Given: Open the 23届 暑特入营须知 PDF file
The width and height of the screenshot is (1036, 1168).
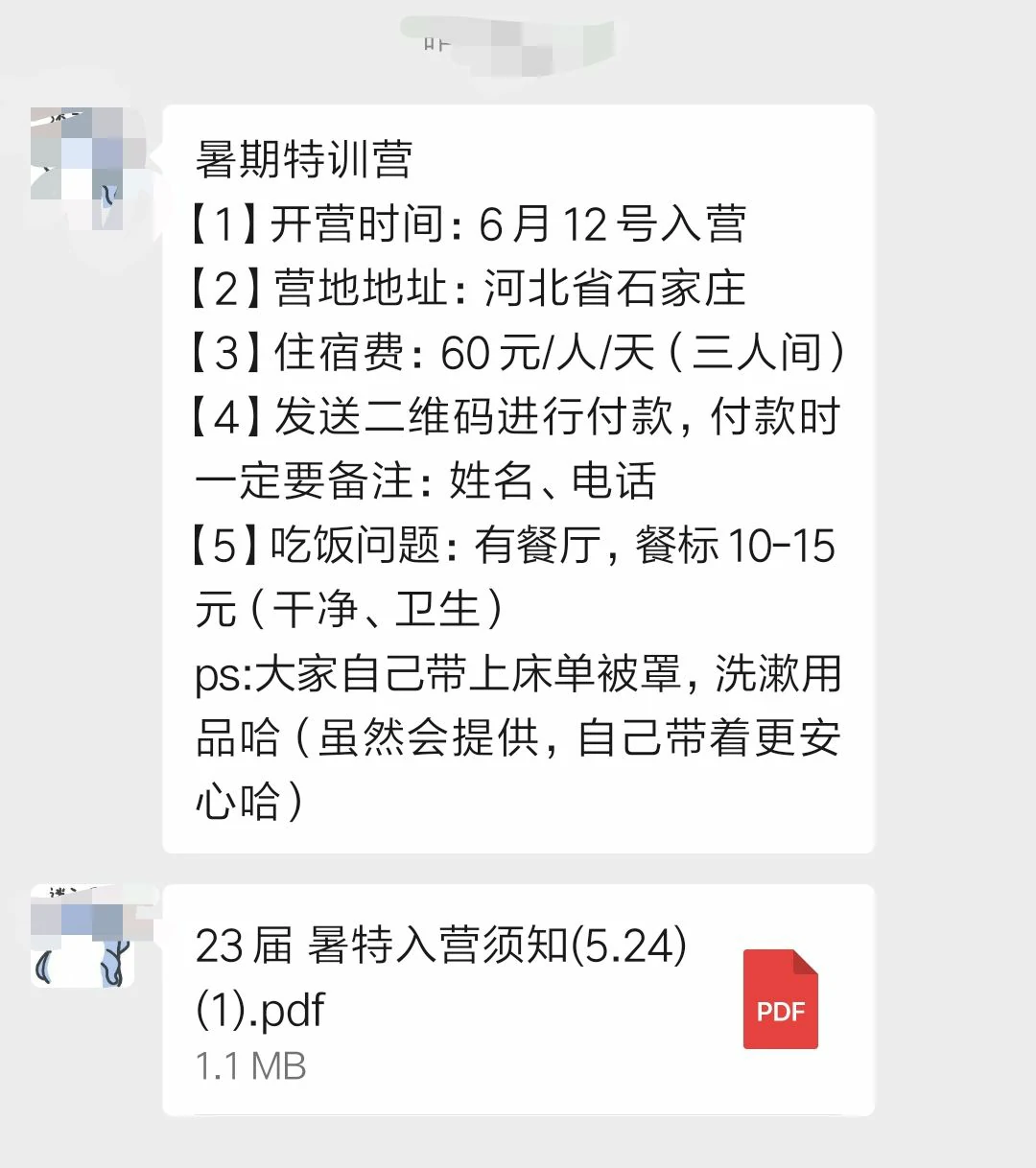Looking at the screenshot, I should (x=518, y=999).
